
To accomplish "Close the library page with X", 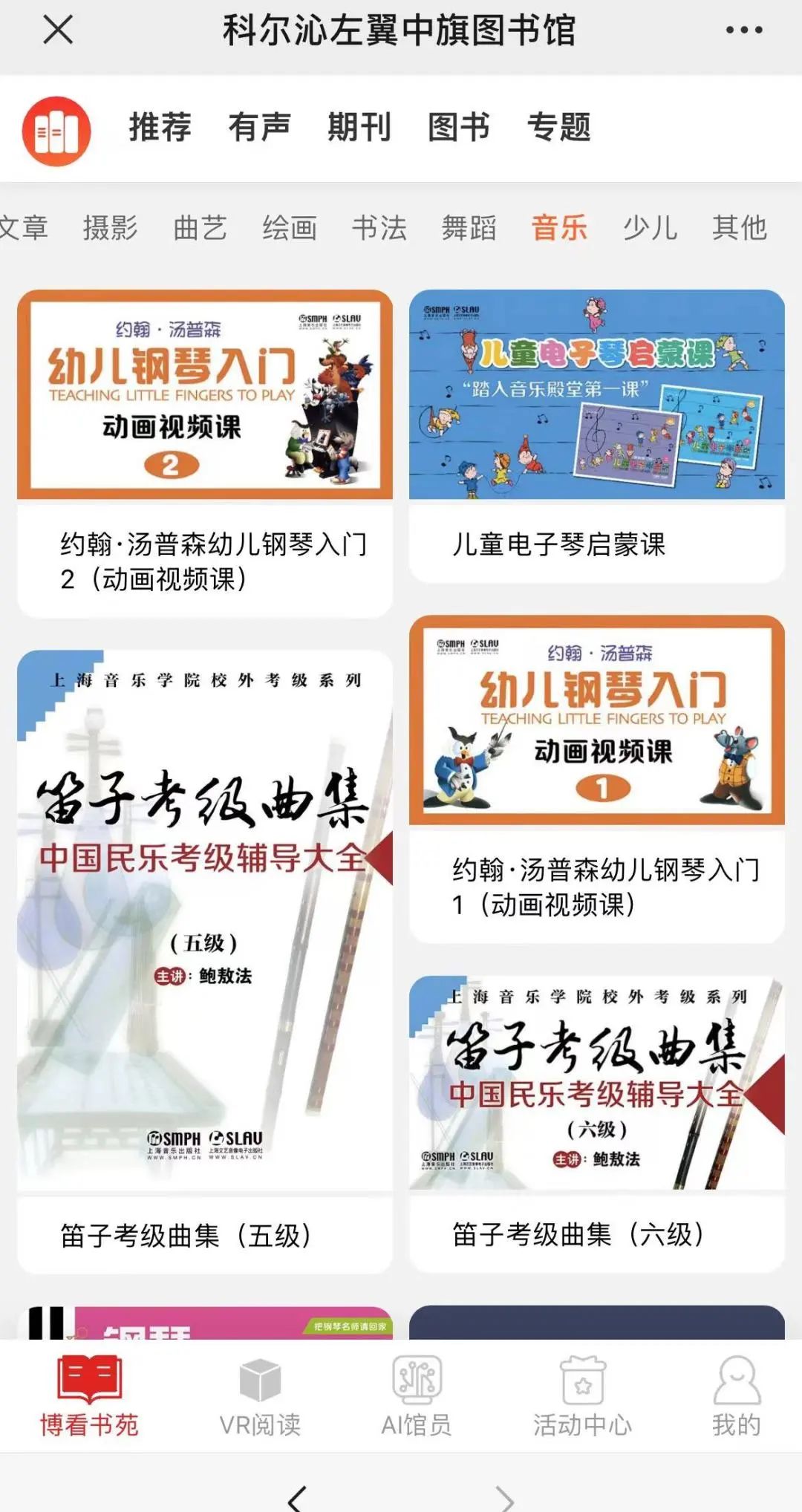I will coord(57,30).
